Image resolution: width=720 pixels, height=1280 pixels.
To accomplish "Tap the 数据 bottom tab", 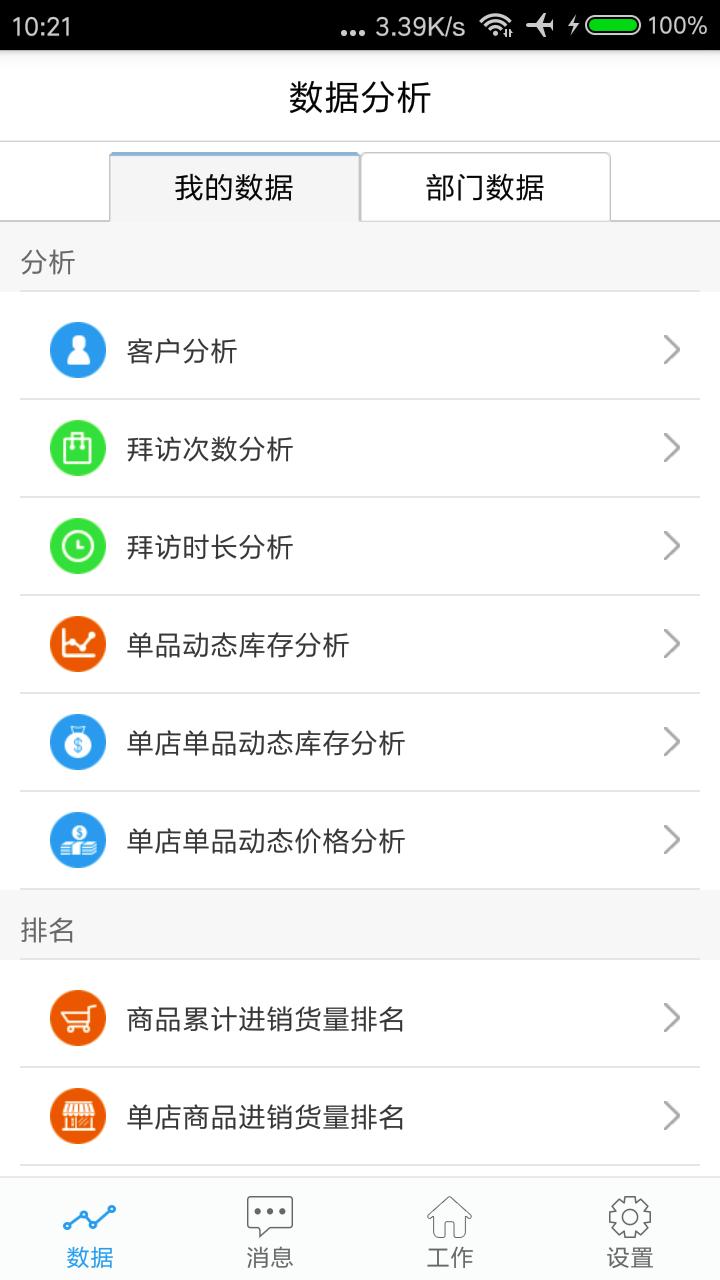I will (x=90, y=1232).
